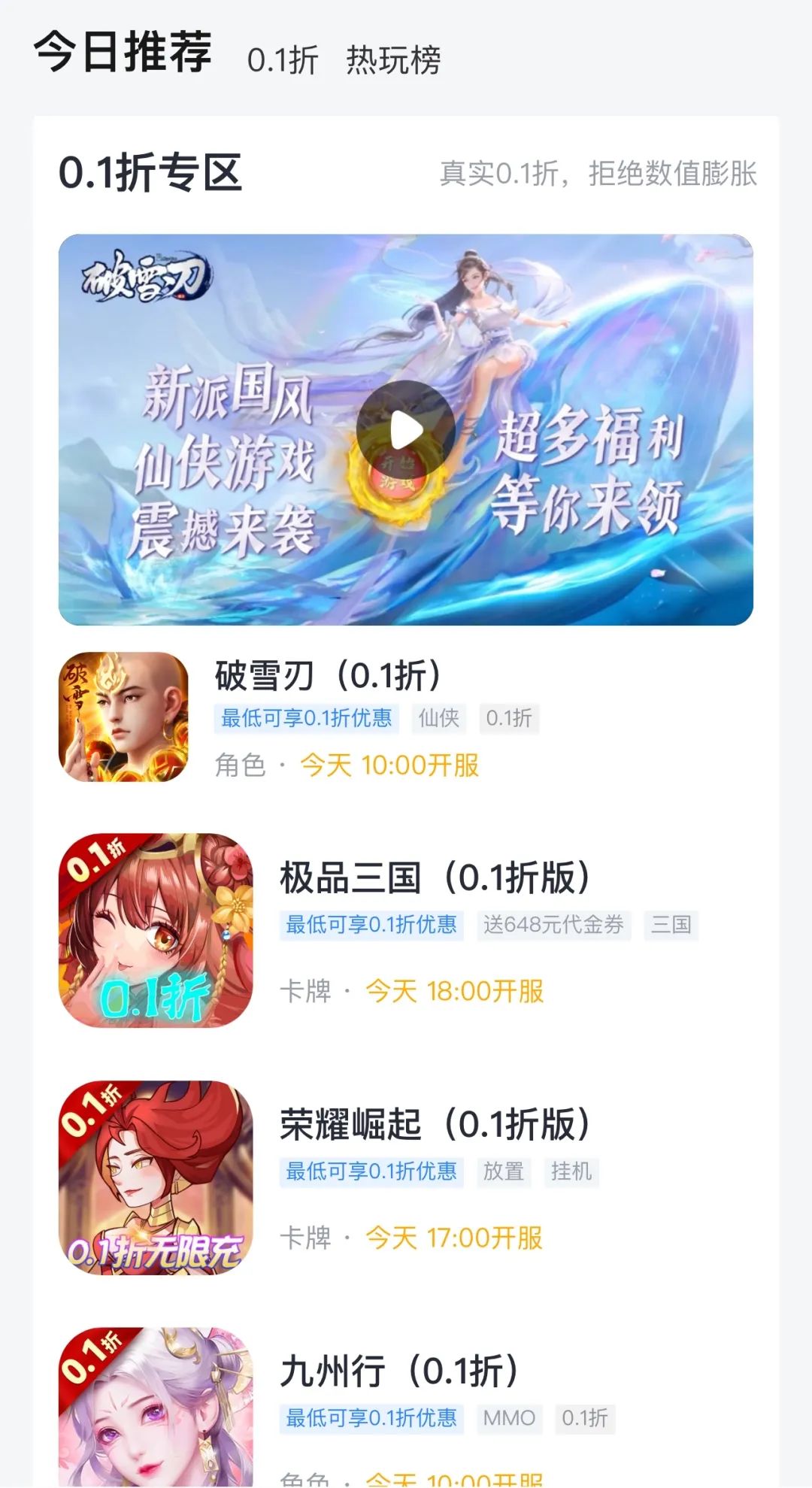Play the 破雪刃 promo video
Screen dimensions: 812x1488
point(406,430)
